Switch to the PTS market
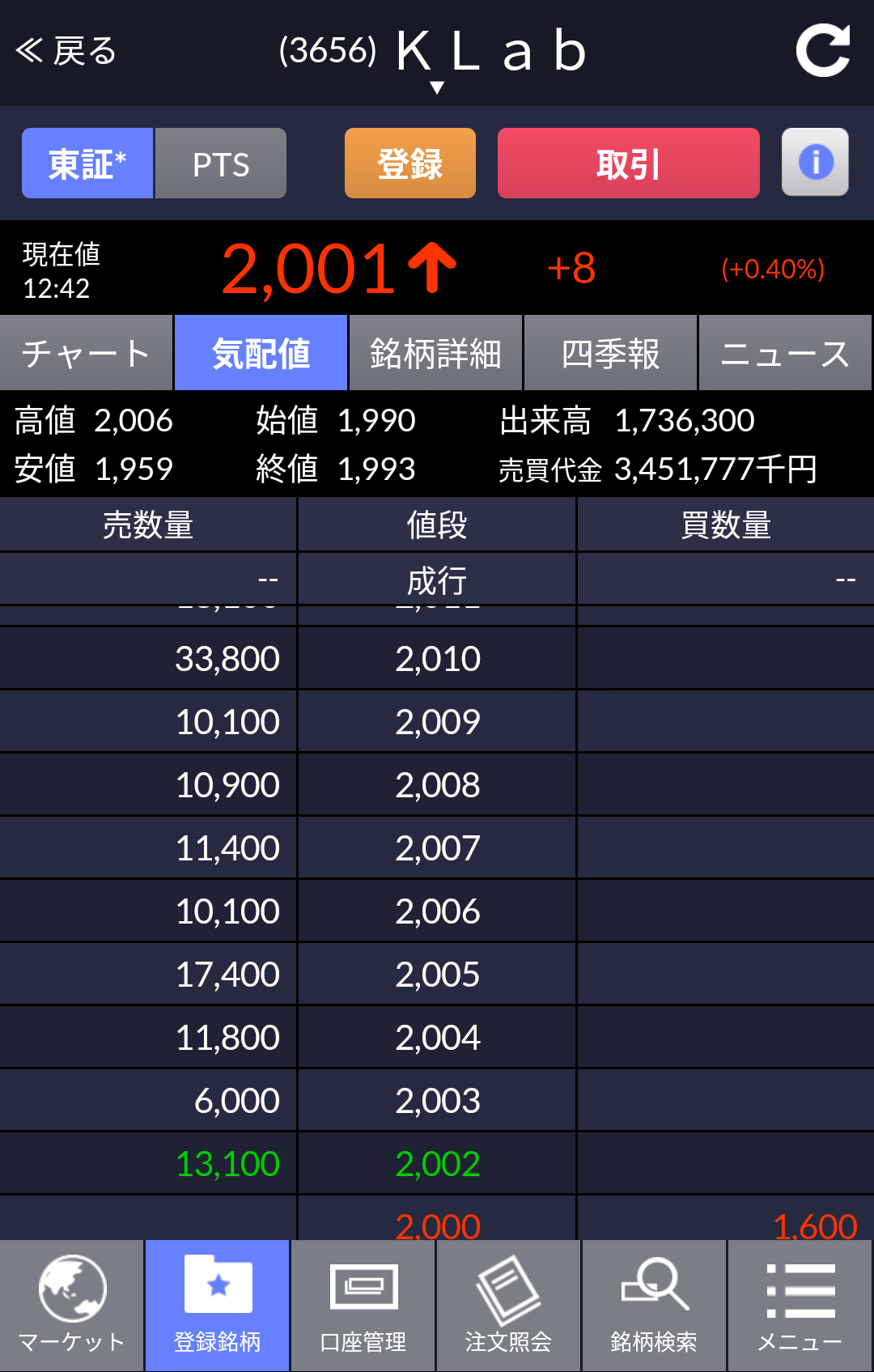Screen dimensions: 874x1372 (220, 164)
